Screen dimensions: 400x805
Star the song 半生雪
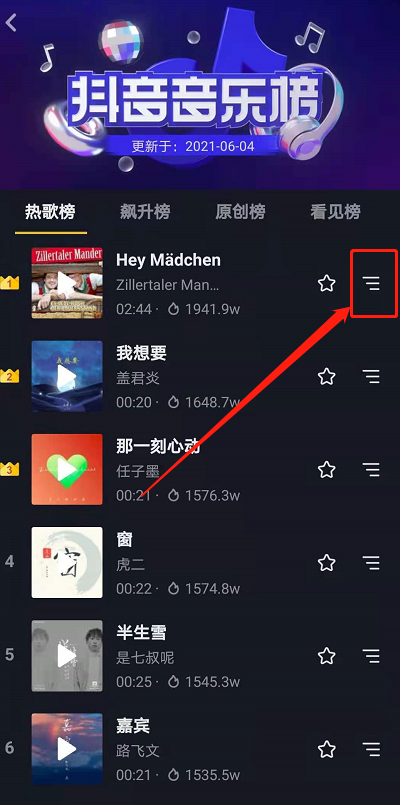coord(327,656)
